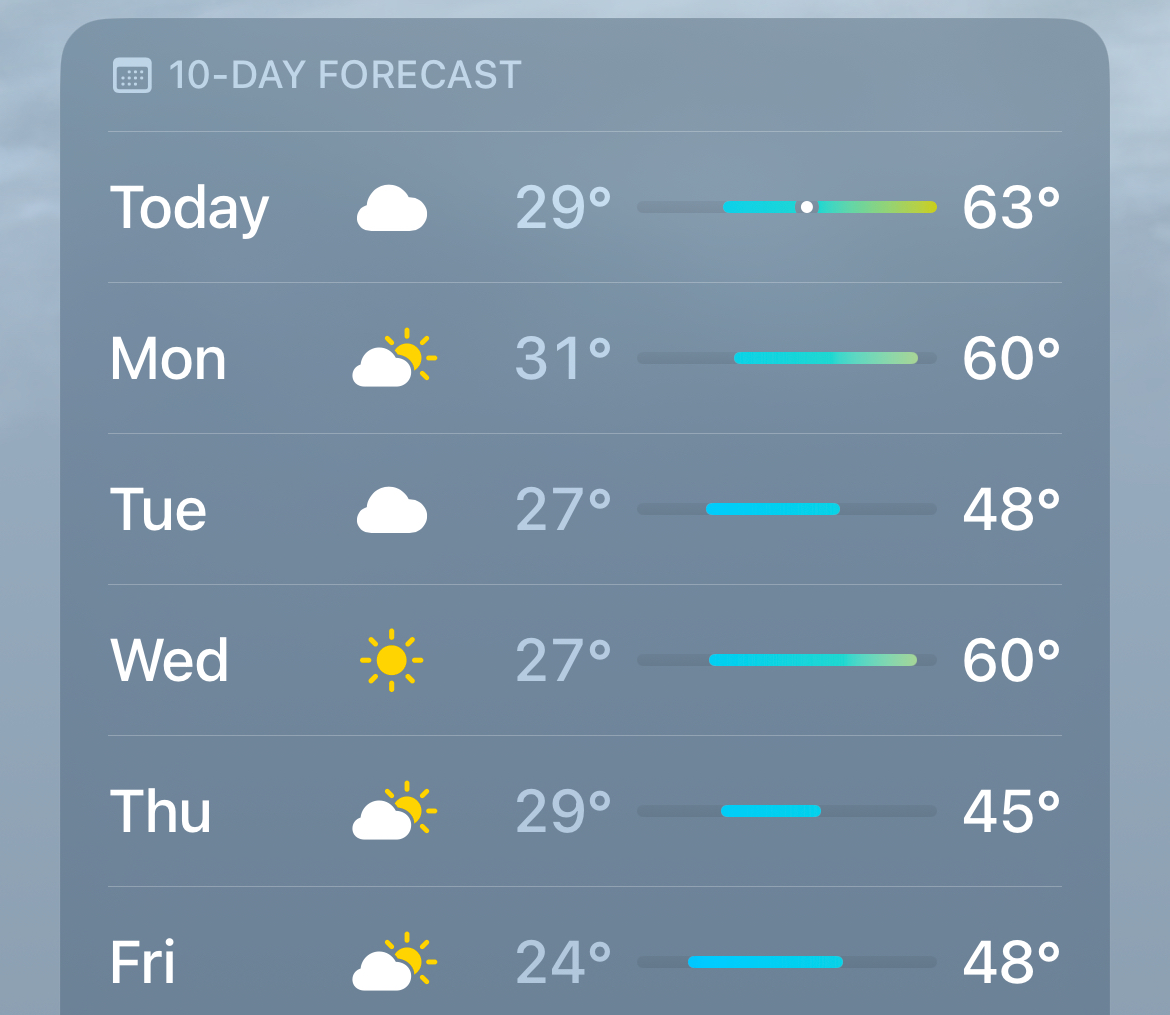The width and height of the screenshot is (1170, 1015).
Task: View Tuesday's detailed forecast
Action: coord(585,510)
